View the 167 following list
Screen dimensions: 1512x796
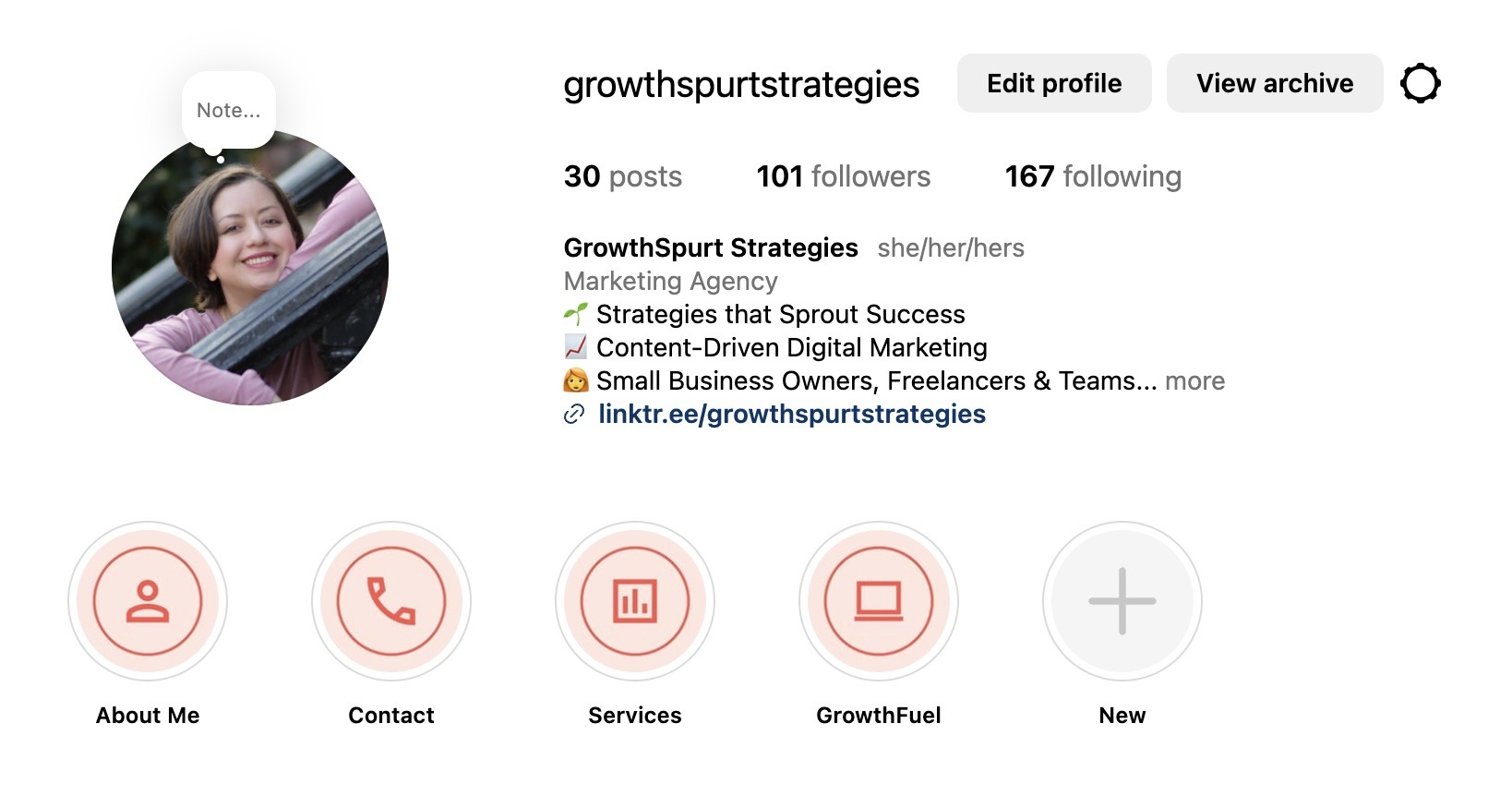click(1092, 176)
